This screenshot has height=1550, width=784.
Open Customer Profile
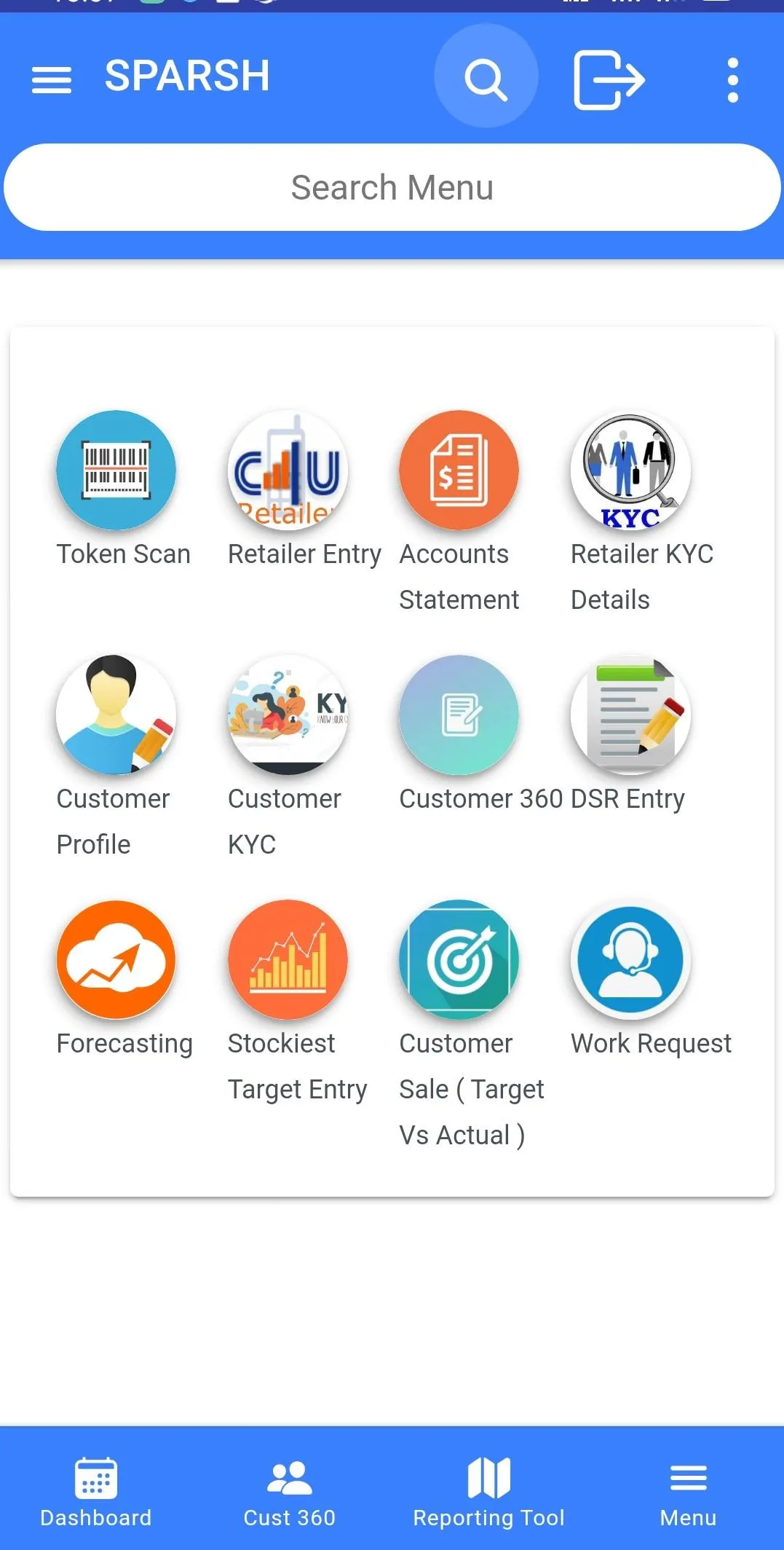116,715
